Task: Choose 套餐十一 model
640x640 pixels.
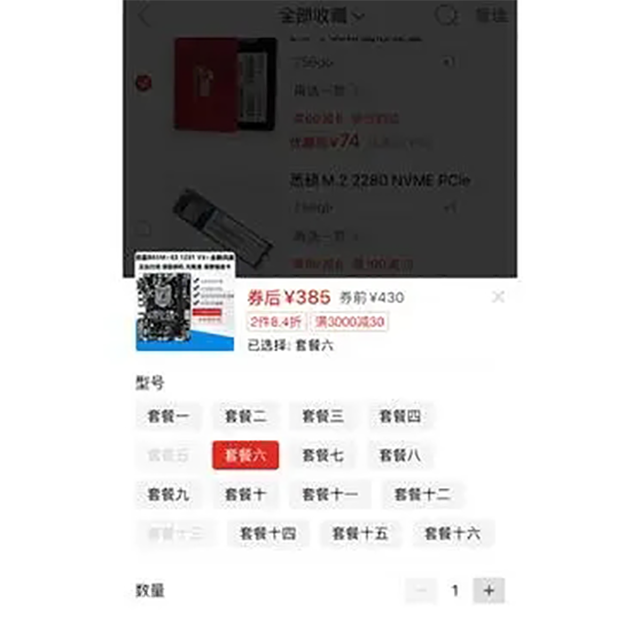Action: tap(330, 494)
